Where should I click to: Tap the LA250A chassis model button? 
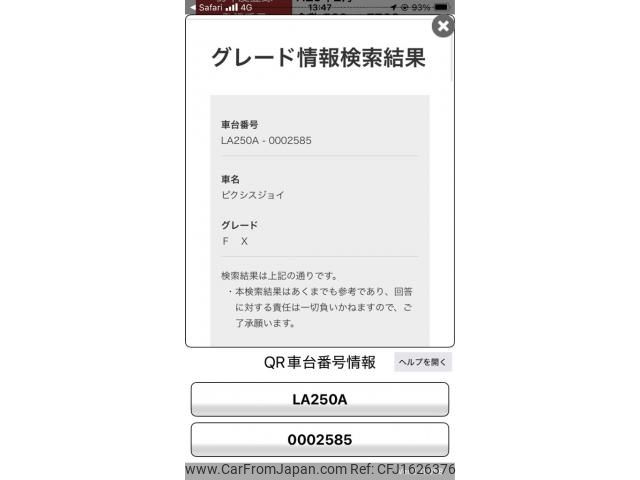click(x=319, y=399)
